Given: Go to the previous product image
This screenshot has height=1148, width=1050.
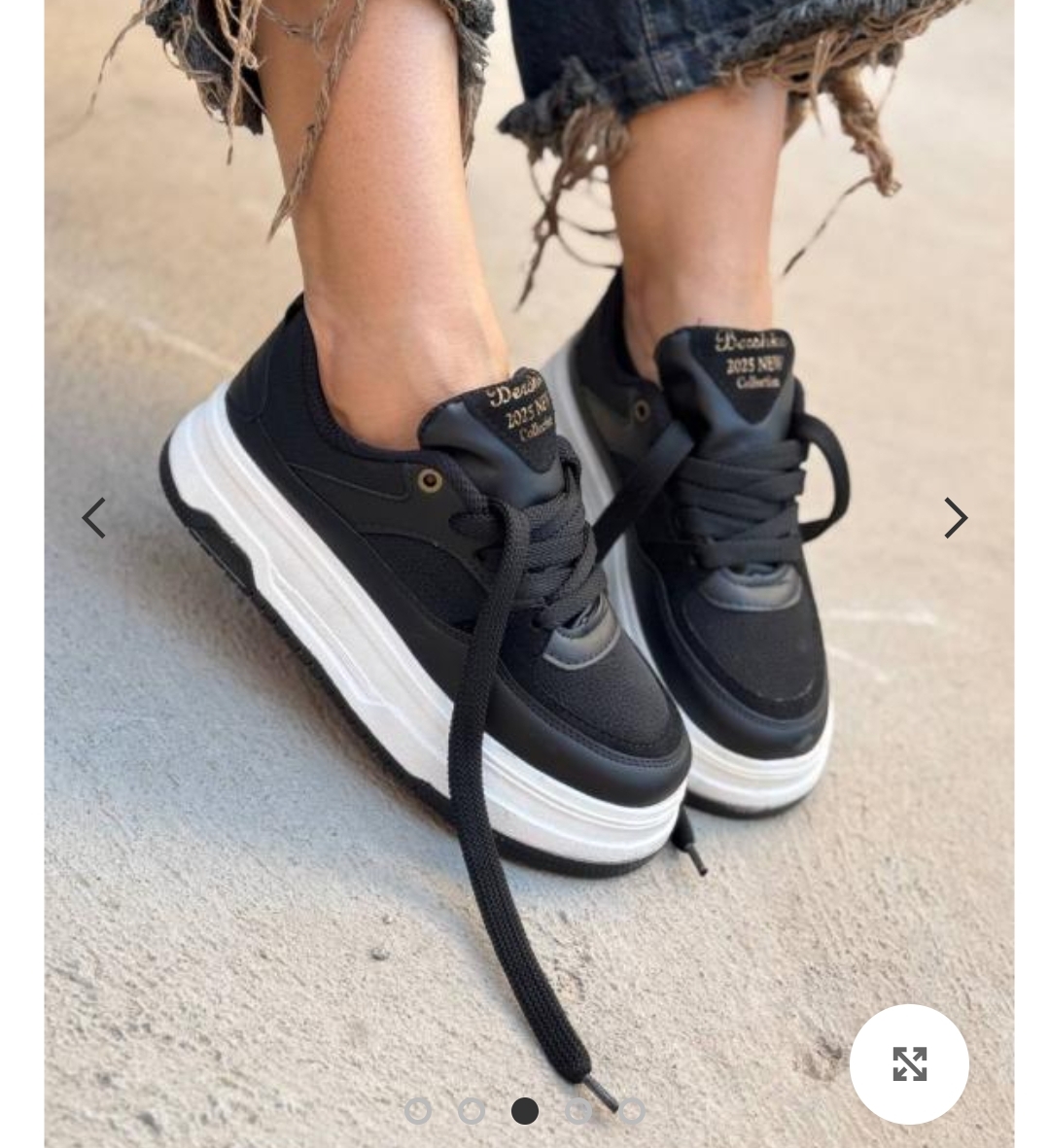Looking at the screenshot, I should click(x=94, y=518).
